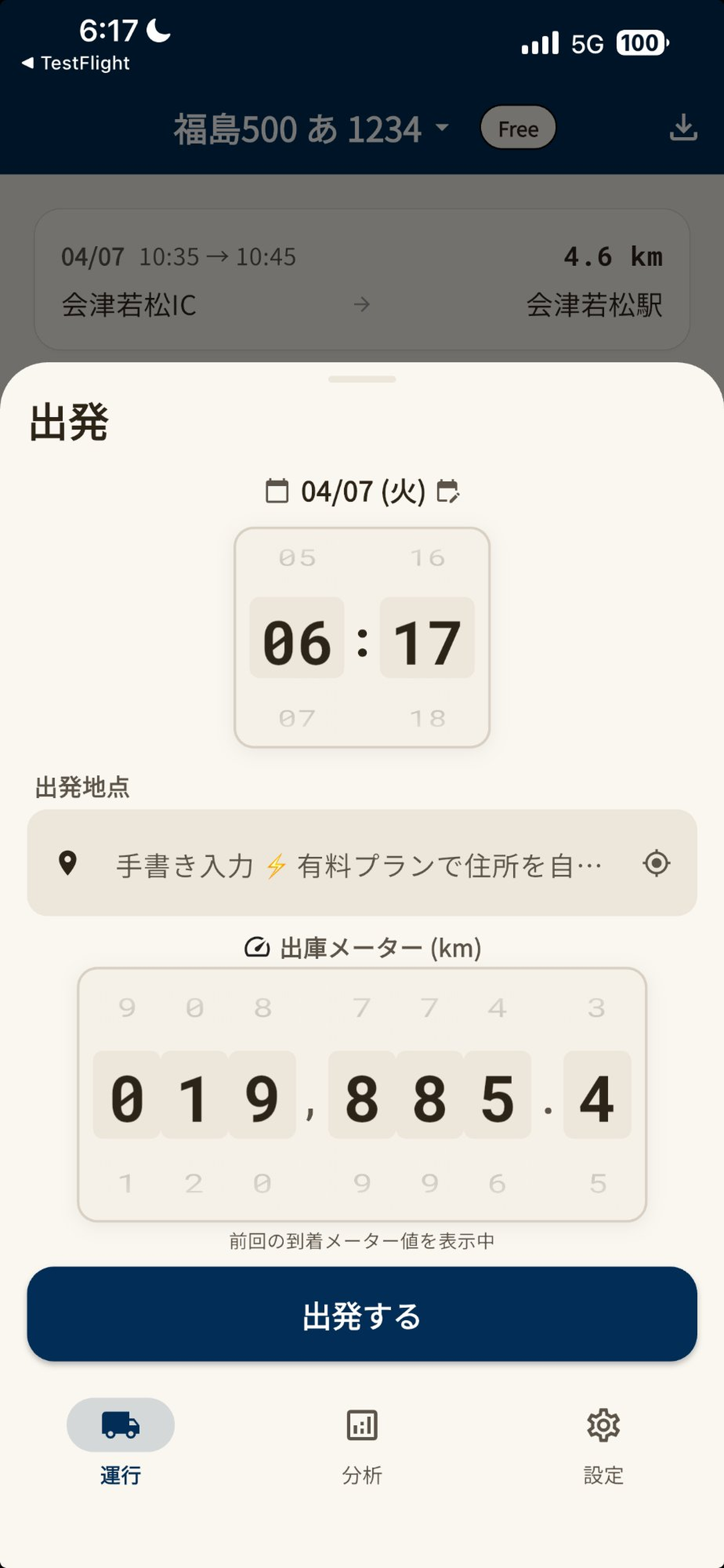Viewport: 724px width, 1568px height.
Task: Tap the download icon at the top right
Action: pos(684,128)
